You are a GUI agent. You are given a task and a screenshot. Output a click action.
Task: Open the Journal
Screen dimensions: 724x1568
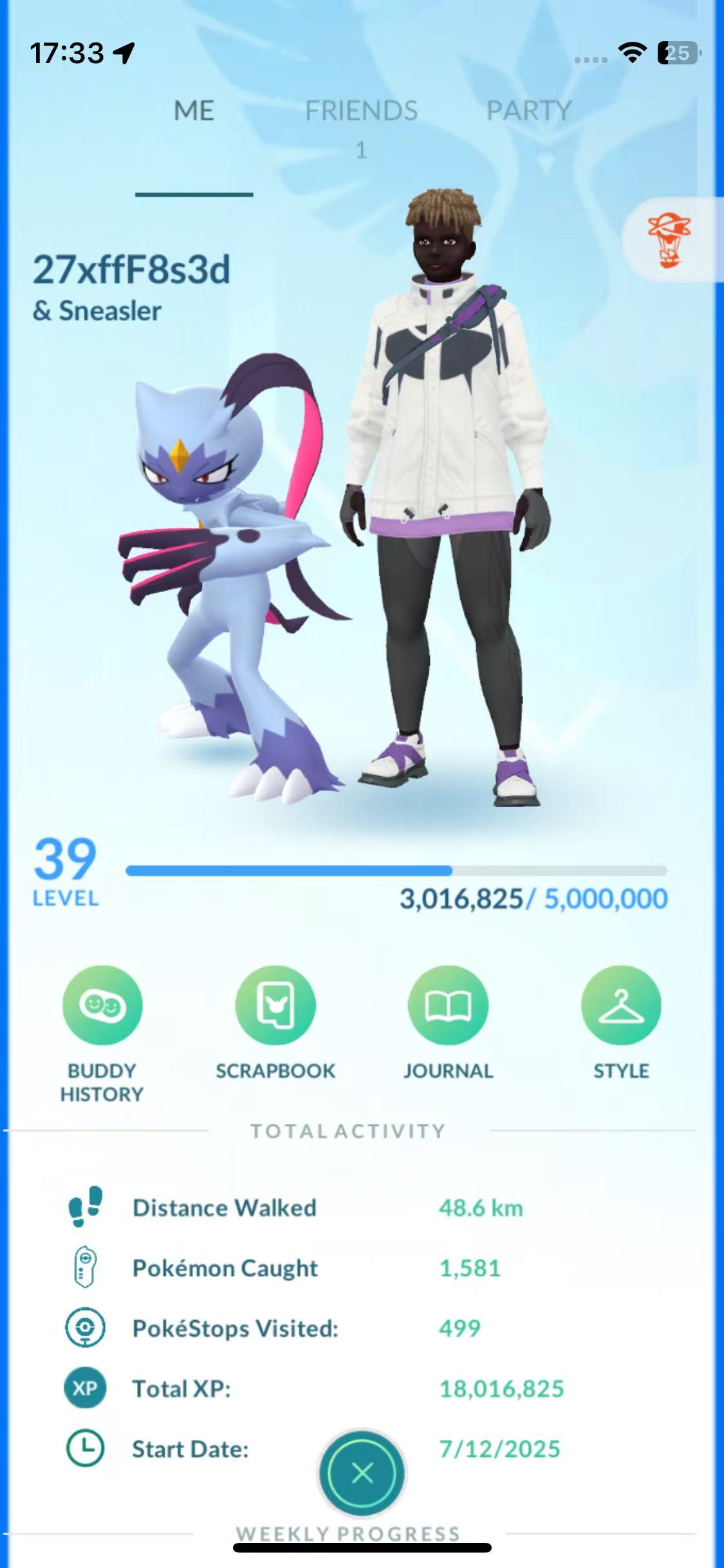point(448,1005)
